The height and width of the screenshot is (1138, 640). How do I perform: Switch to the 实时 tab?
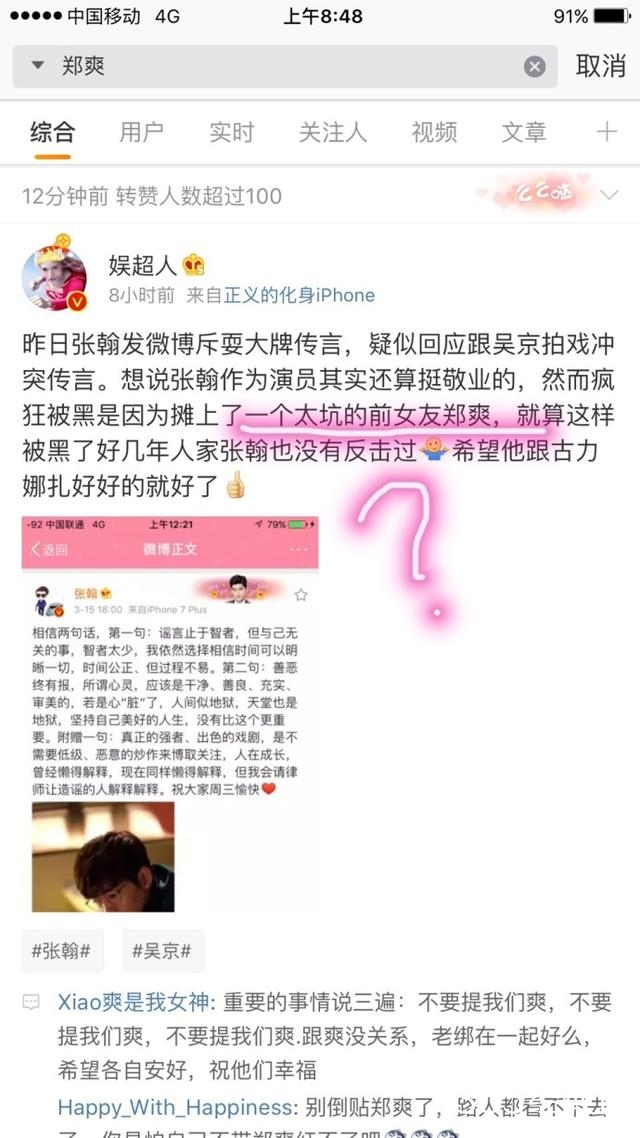[231, 131]
